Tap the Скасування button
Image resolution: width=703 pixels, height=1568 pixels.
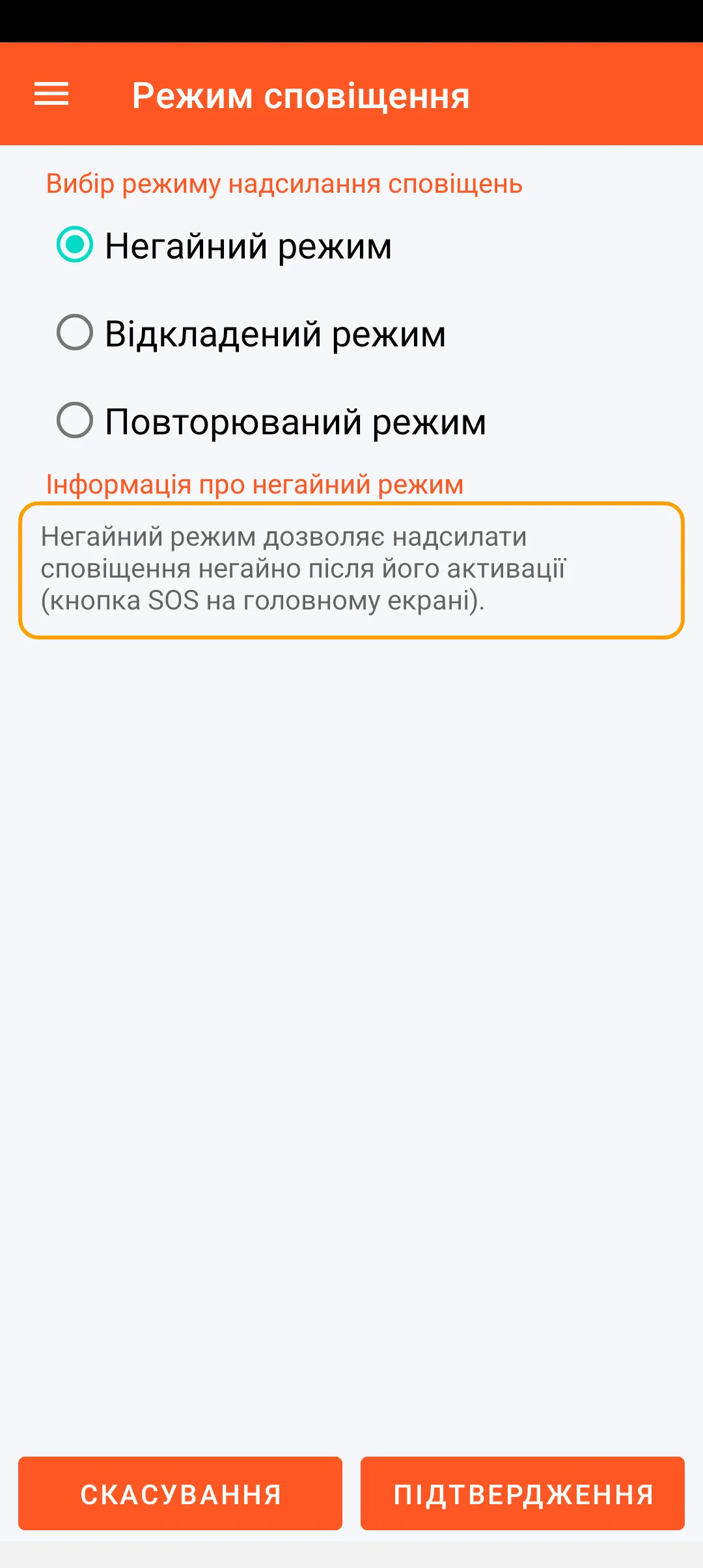click(180, 1494)
